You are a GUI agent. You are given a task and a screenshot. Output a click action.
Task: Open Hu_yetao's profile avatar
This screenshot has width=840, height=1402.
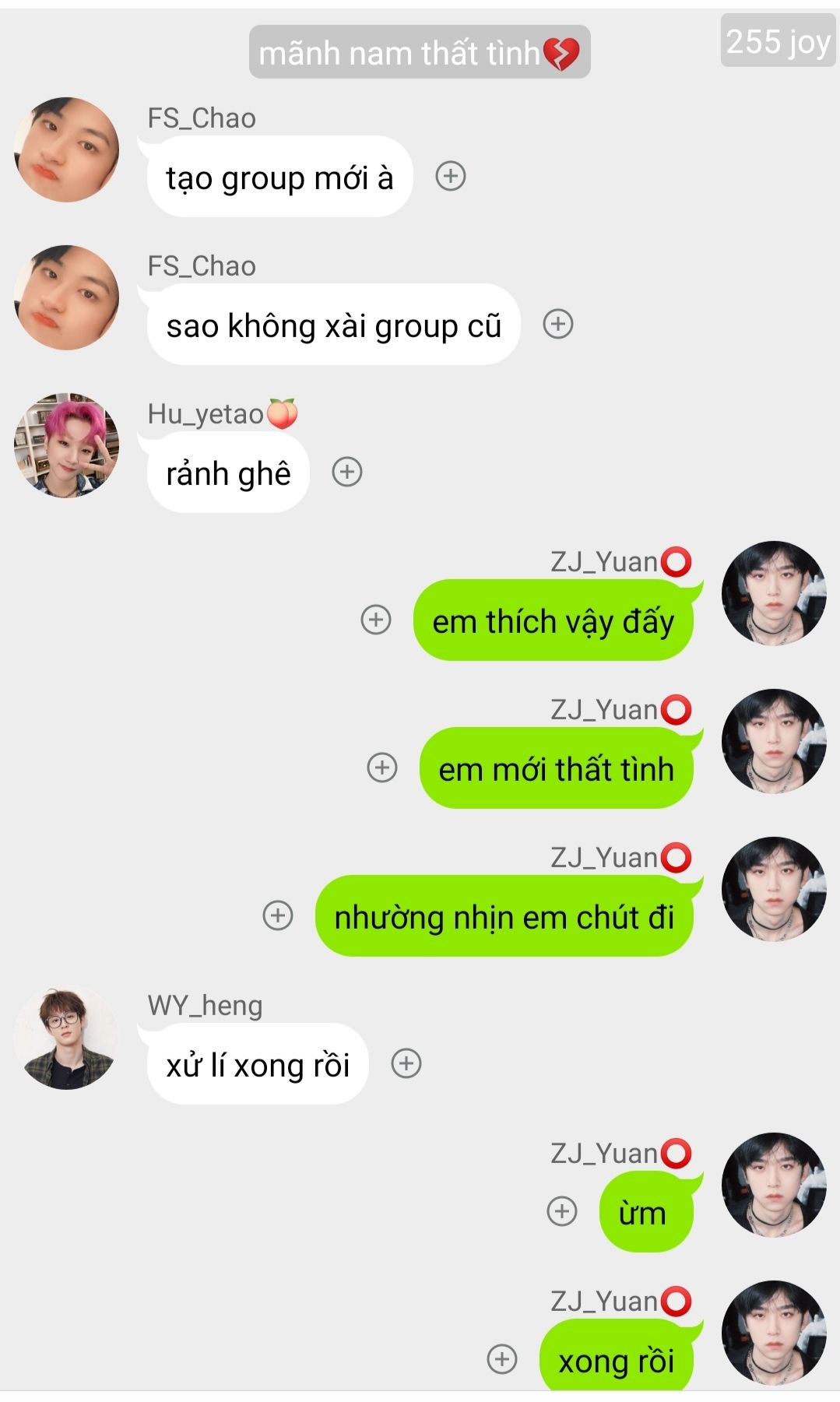pyautogui.click(x=67, y=445)
